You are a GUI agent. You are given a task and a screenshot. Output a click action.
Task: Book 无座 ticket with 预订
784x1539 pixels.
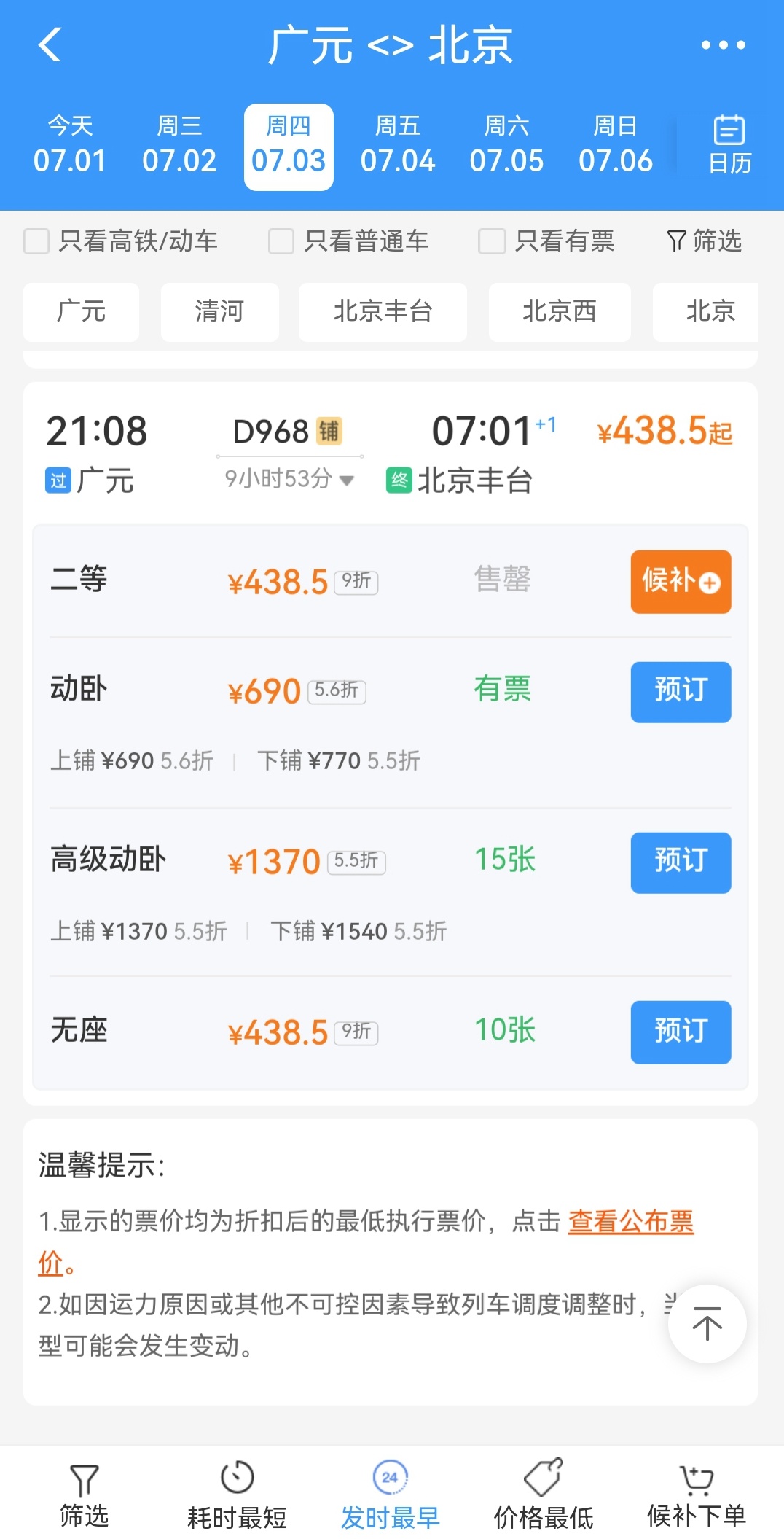point(681,1032)
